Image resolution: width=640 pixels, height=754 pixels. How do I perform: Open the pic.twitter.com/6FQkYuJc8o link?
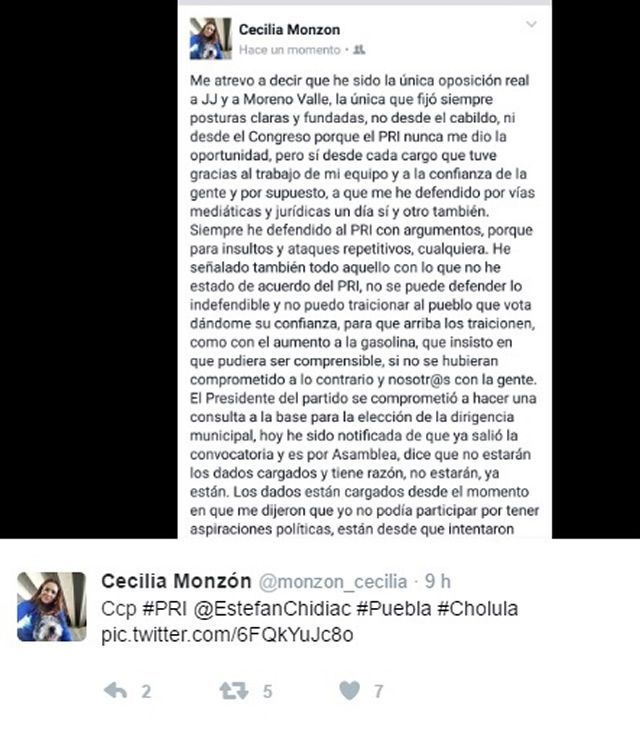(227, 635)
